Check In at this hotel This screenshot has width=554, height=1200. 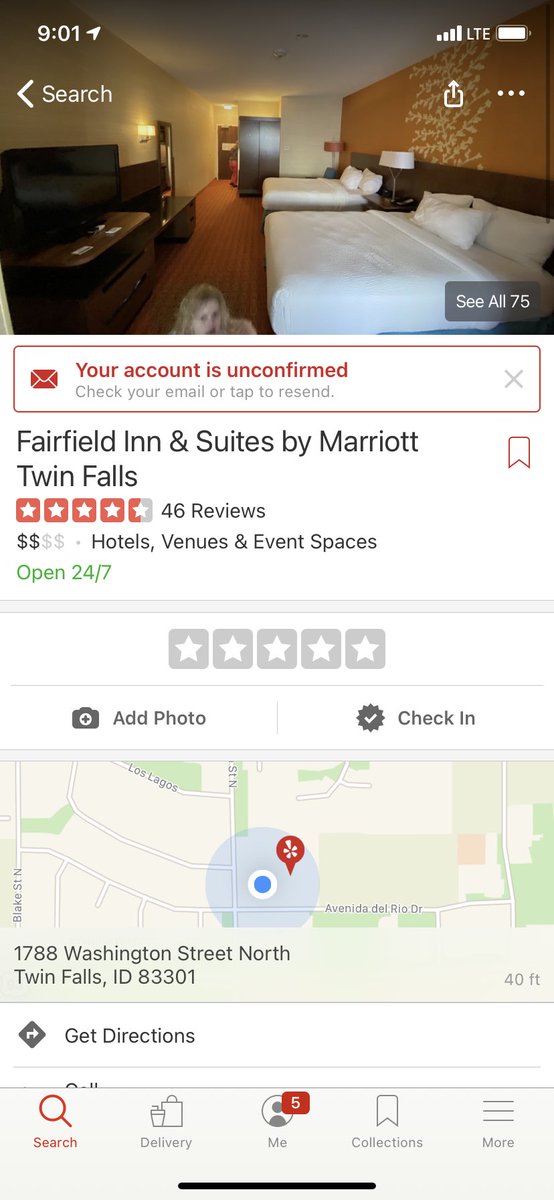416,718
